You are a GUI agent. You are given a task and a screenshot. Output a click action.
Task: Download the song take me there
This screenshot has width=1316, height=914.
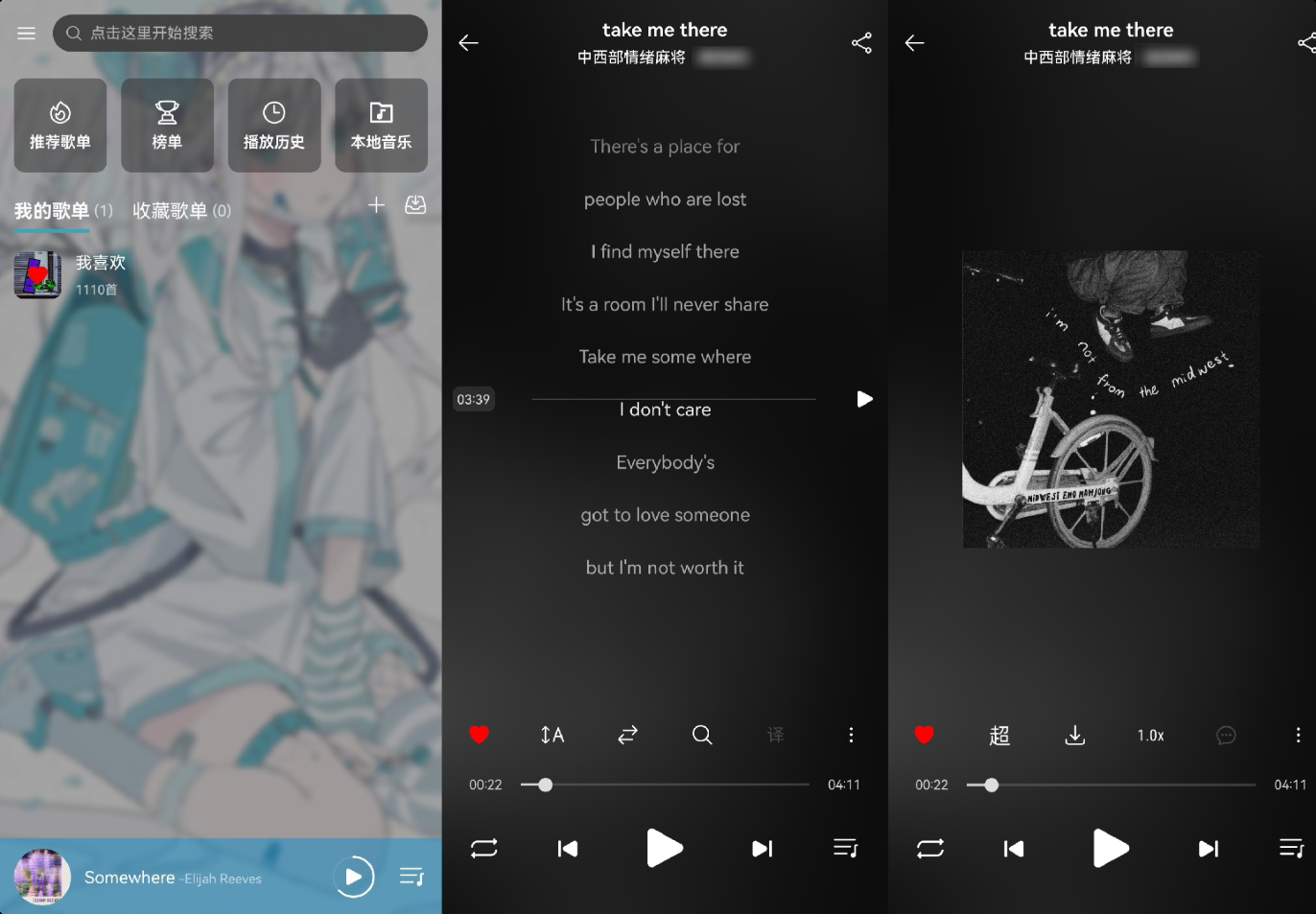coord(1074,735)
